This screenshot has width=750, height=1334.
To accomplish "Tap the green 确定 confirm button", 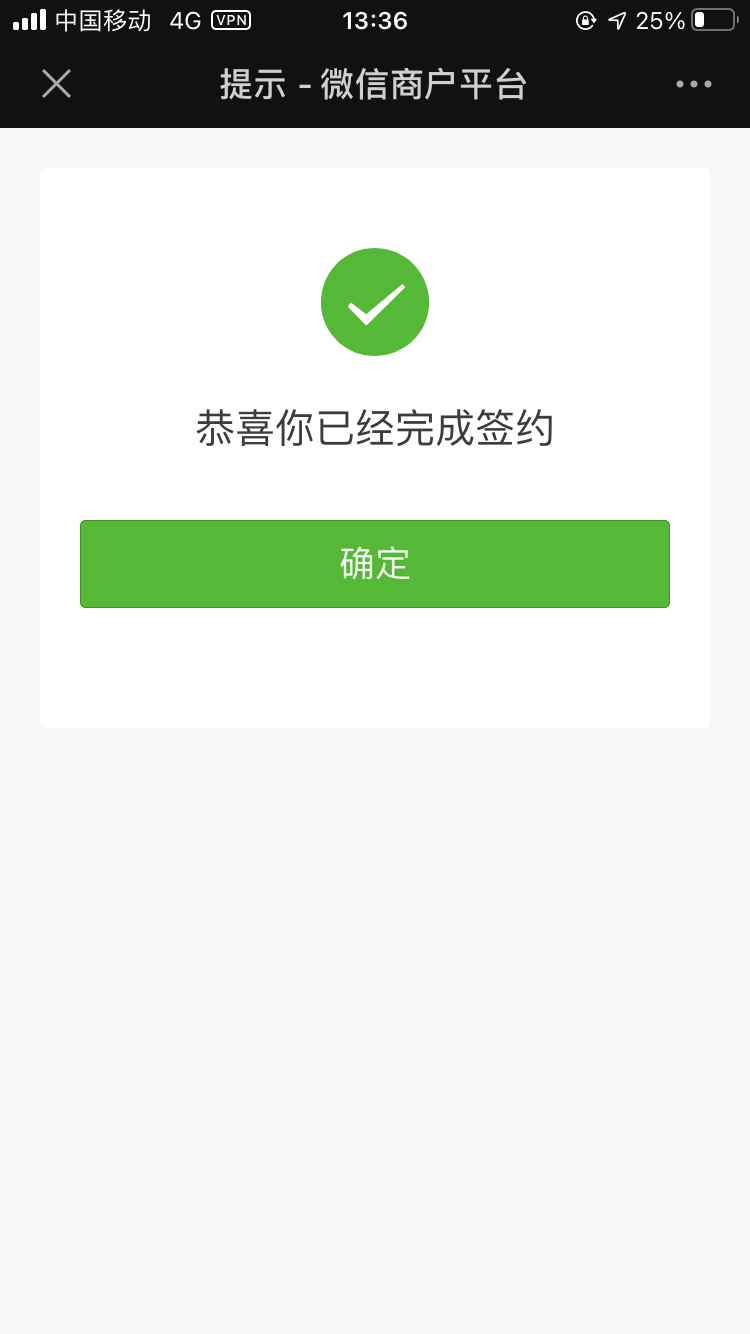I will [375, 564].
